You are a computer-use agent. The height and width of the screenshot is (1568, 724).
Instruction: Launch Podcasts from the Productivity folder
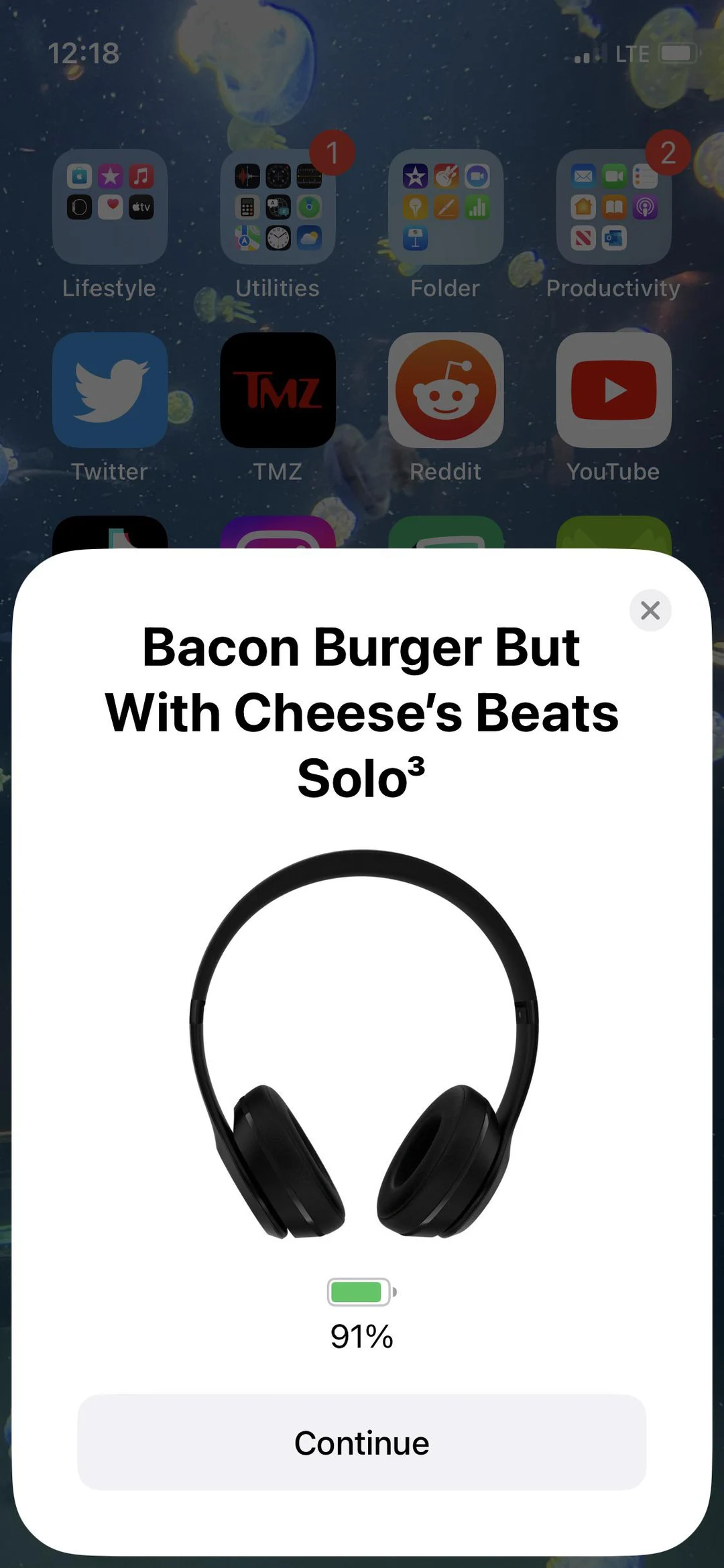pyautogui.click(x=644, y=206)
